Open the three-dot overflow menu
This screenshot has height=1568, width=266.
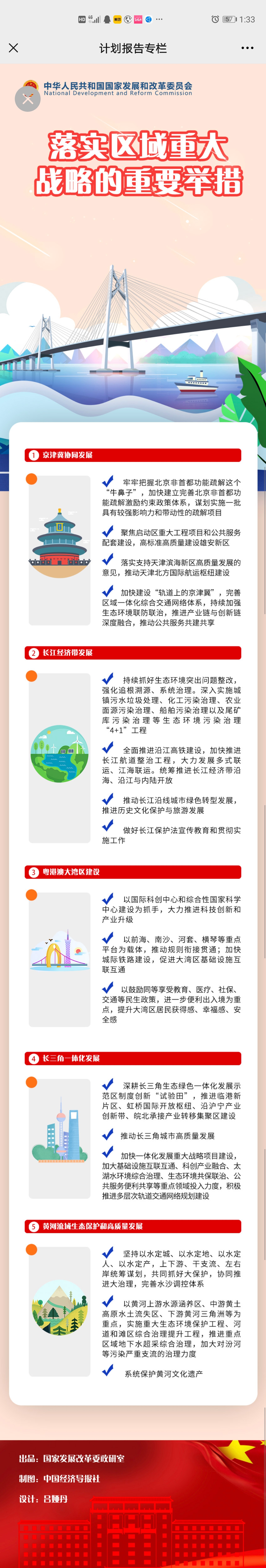pos(247,48)
